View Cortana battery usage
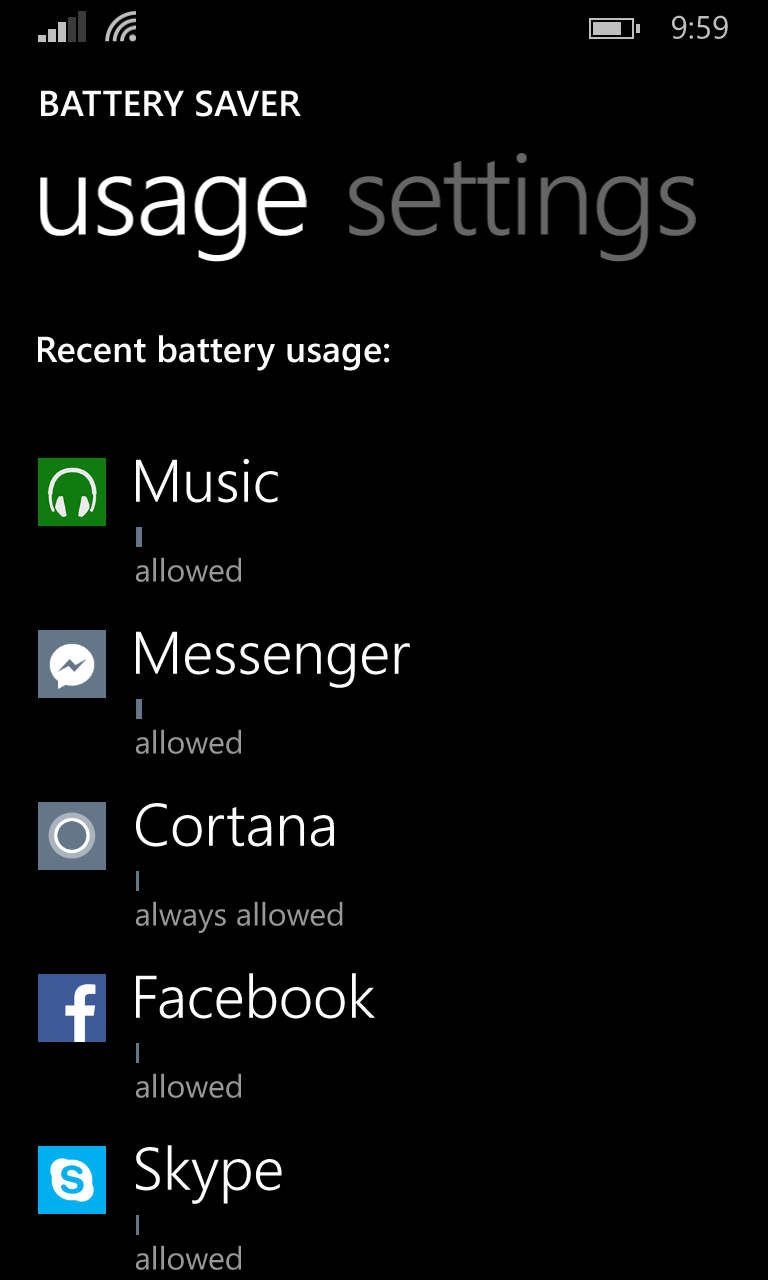Image resolution: width=768 pixels, height=1280 pixels. (384, 865)
